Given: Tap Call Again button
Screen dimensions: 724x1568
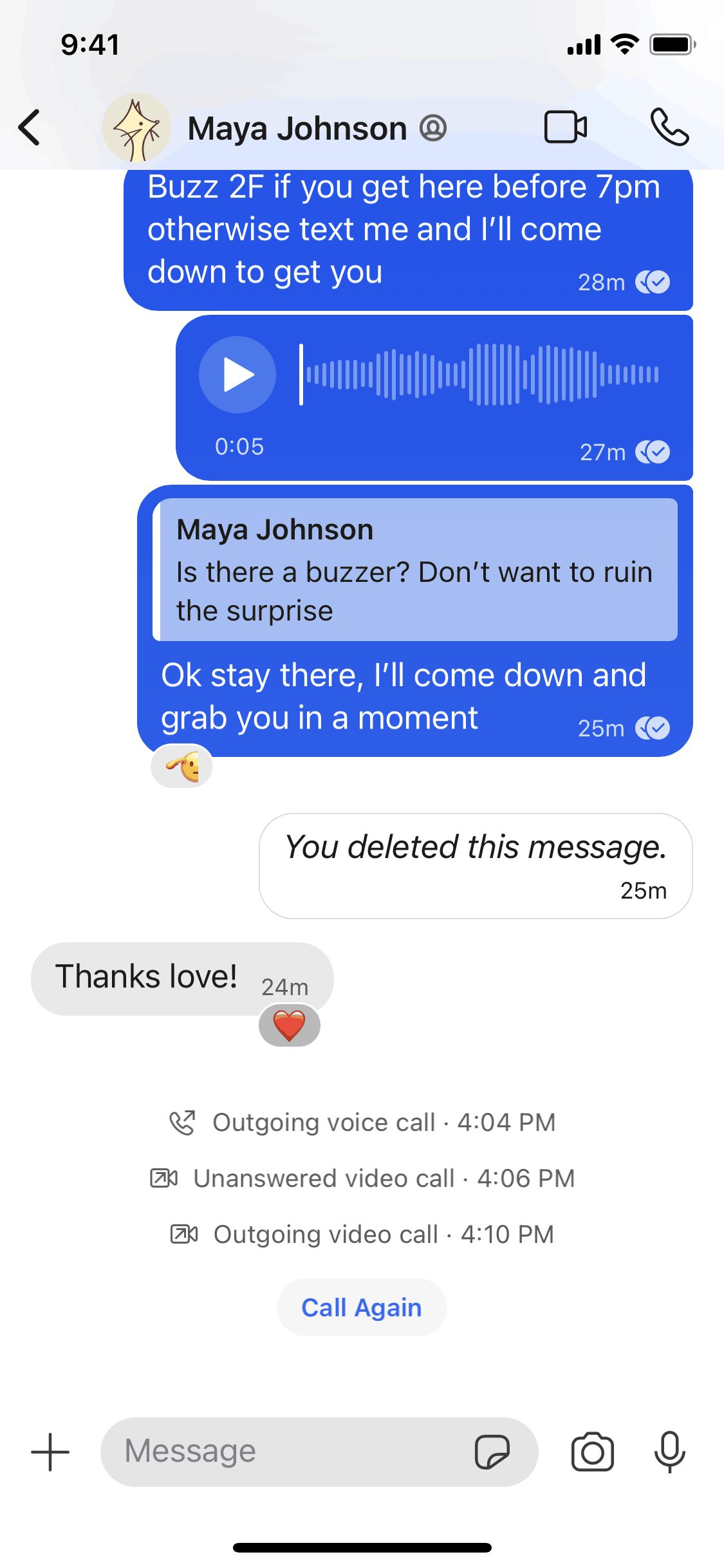Looking at the screenshot, I should (362, 1307).
